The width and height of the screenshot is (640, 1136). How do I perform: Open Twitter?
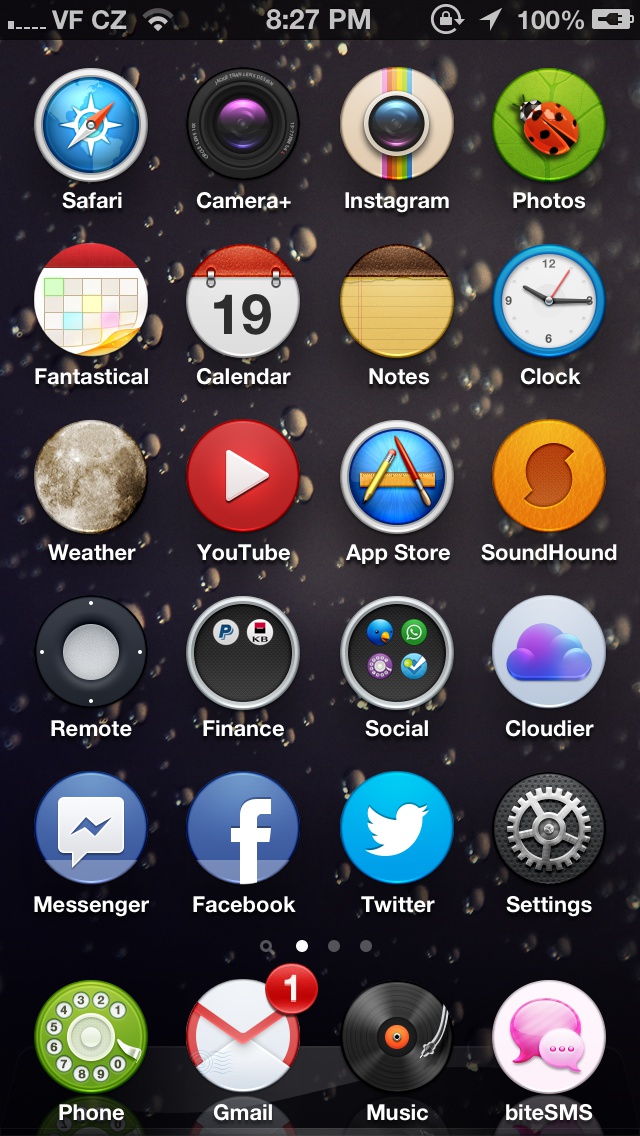(397, 829)
